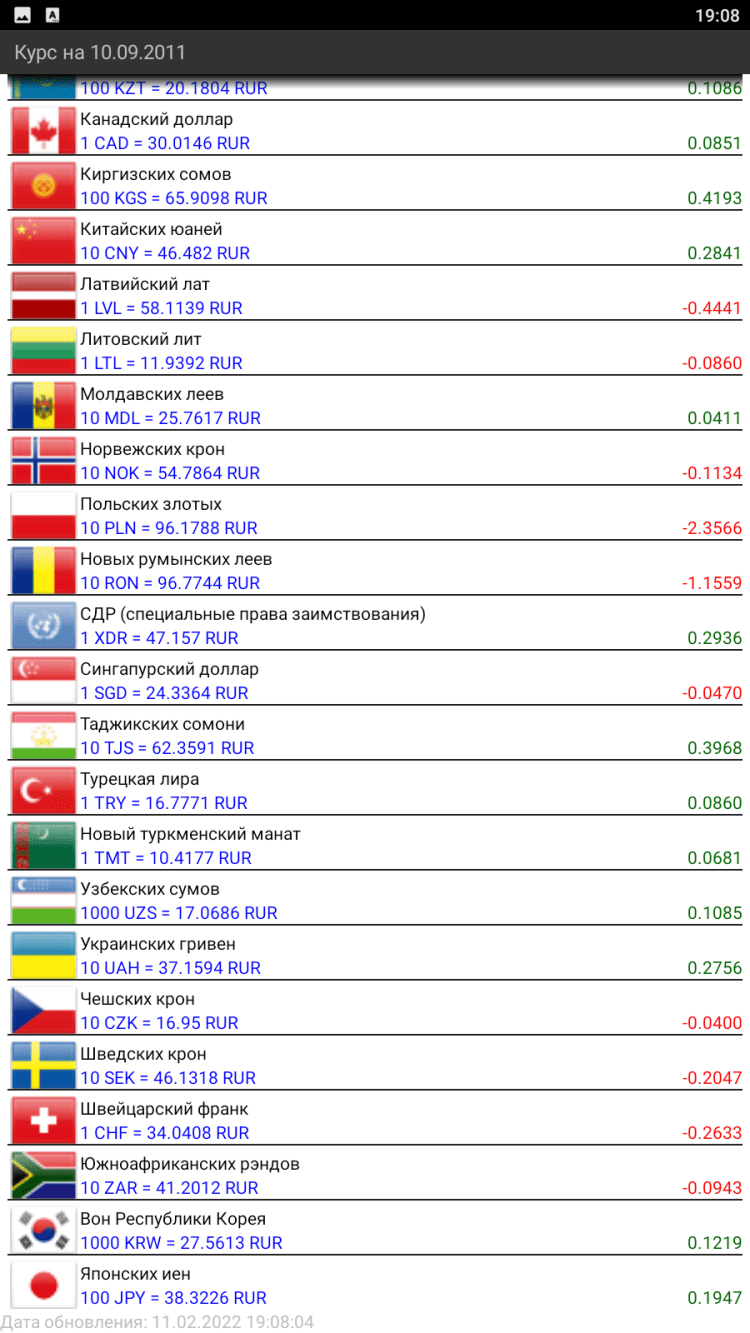The height and width of the screenshot is (1333, 750).
Task: Select the Moldovan leu (MDL) row
Action: click(375, 406)
